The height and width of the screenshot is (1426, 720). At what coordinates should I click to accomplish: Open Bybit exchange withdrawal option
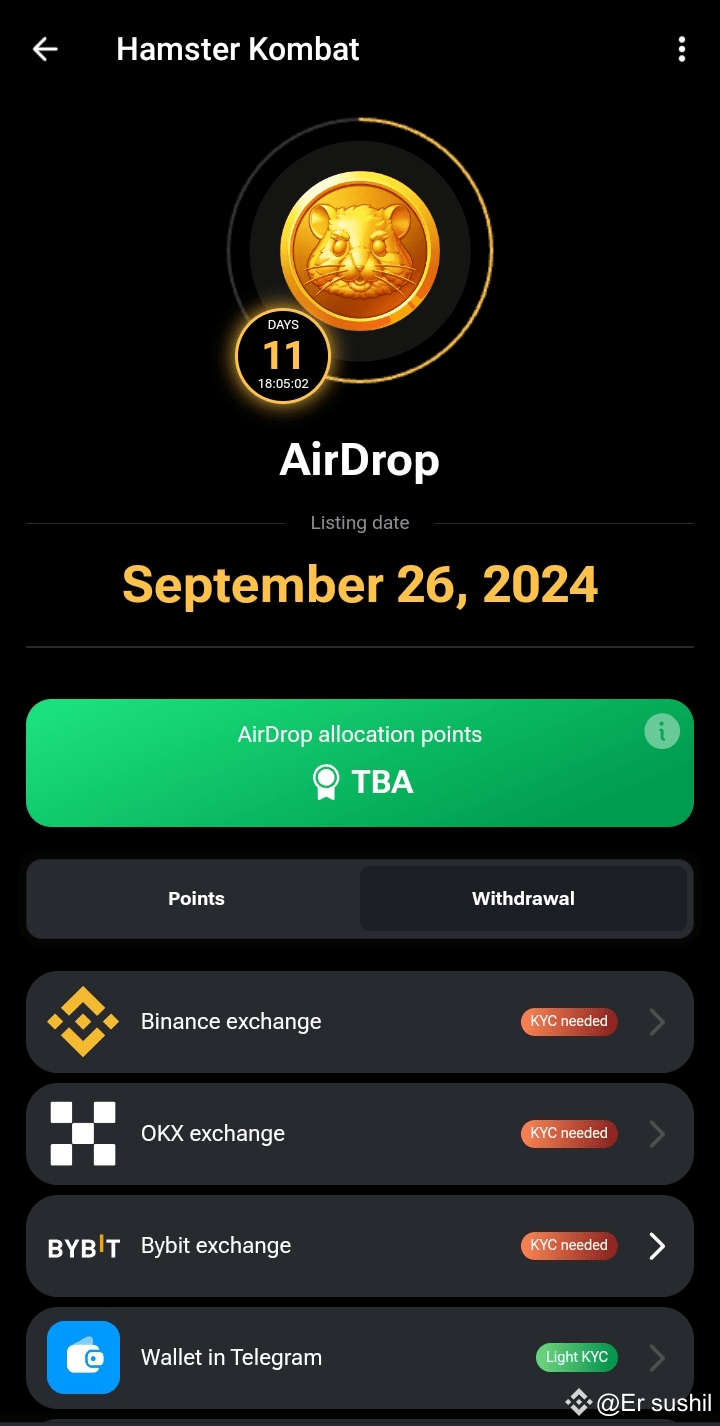coord(359,1246)
